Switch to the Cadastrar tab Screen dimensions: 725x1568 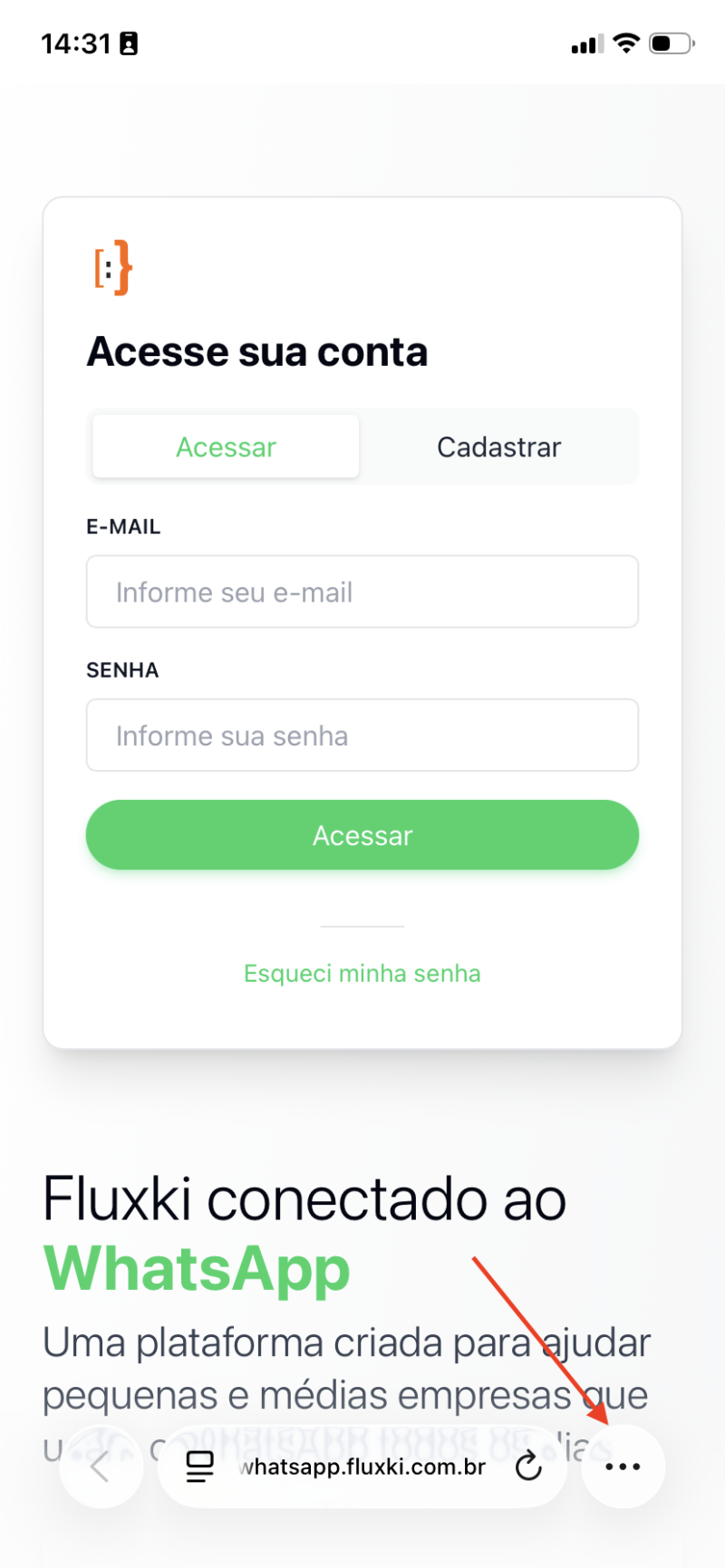click(x=498, y=447)
